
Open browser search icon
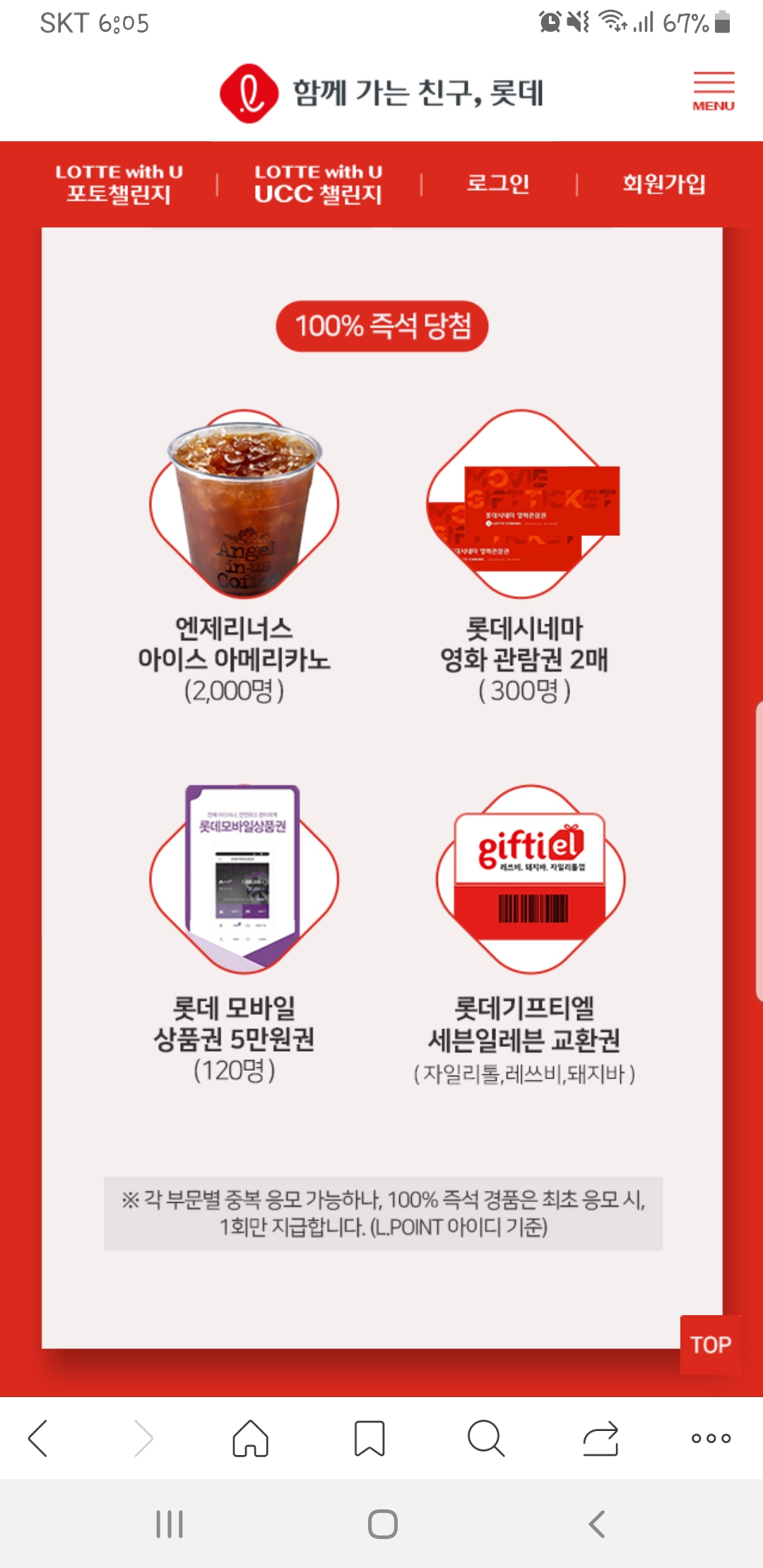pyautogui.click(x=487, y=1438)
